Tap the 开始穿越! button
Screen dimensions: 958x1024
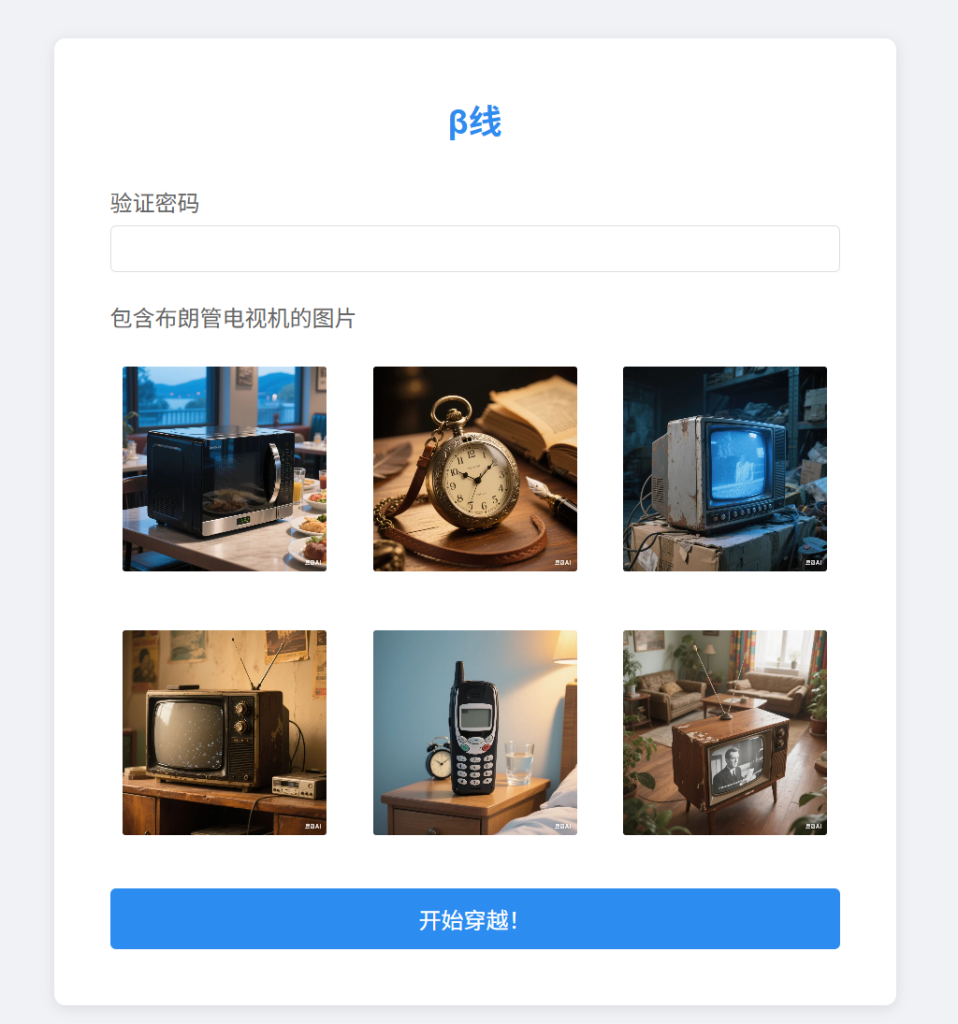[x=474, y=918]
